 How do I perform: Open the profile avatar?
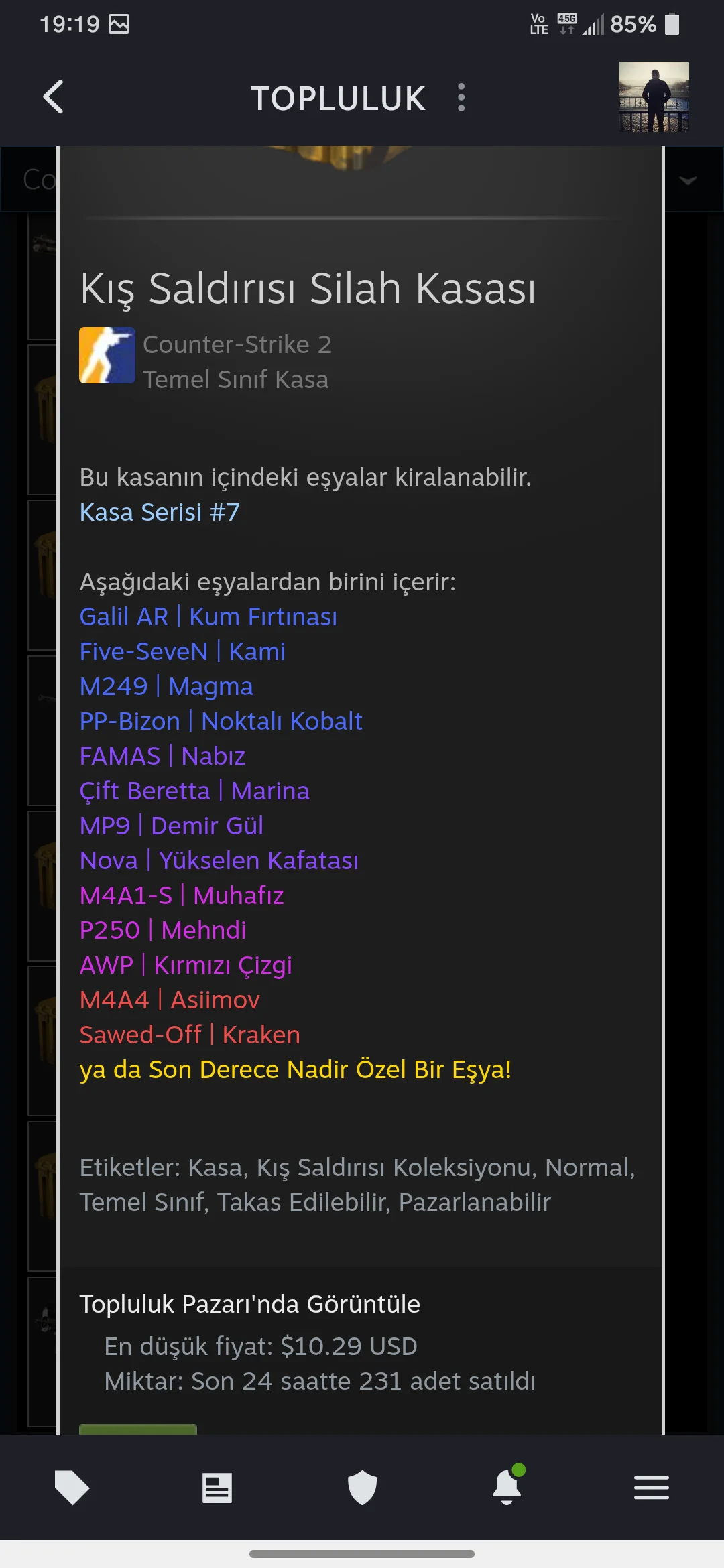pos(654,97)
